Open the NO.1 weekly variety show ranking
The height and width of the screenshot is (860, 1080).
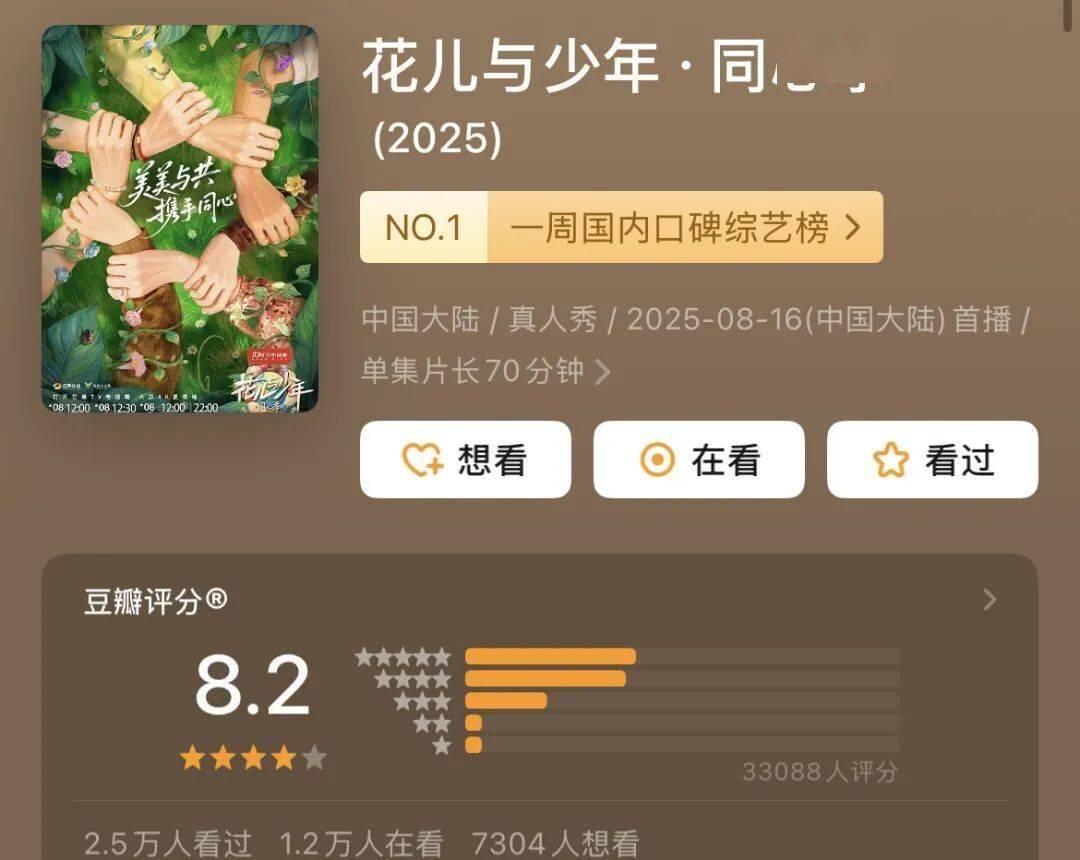[621, 228]
